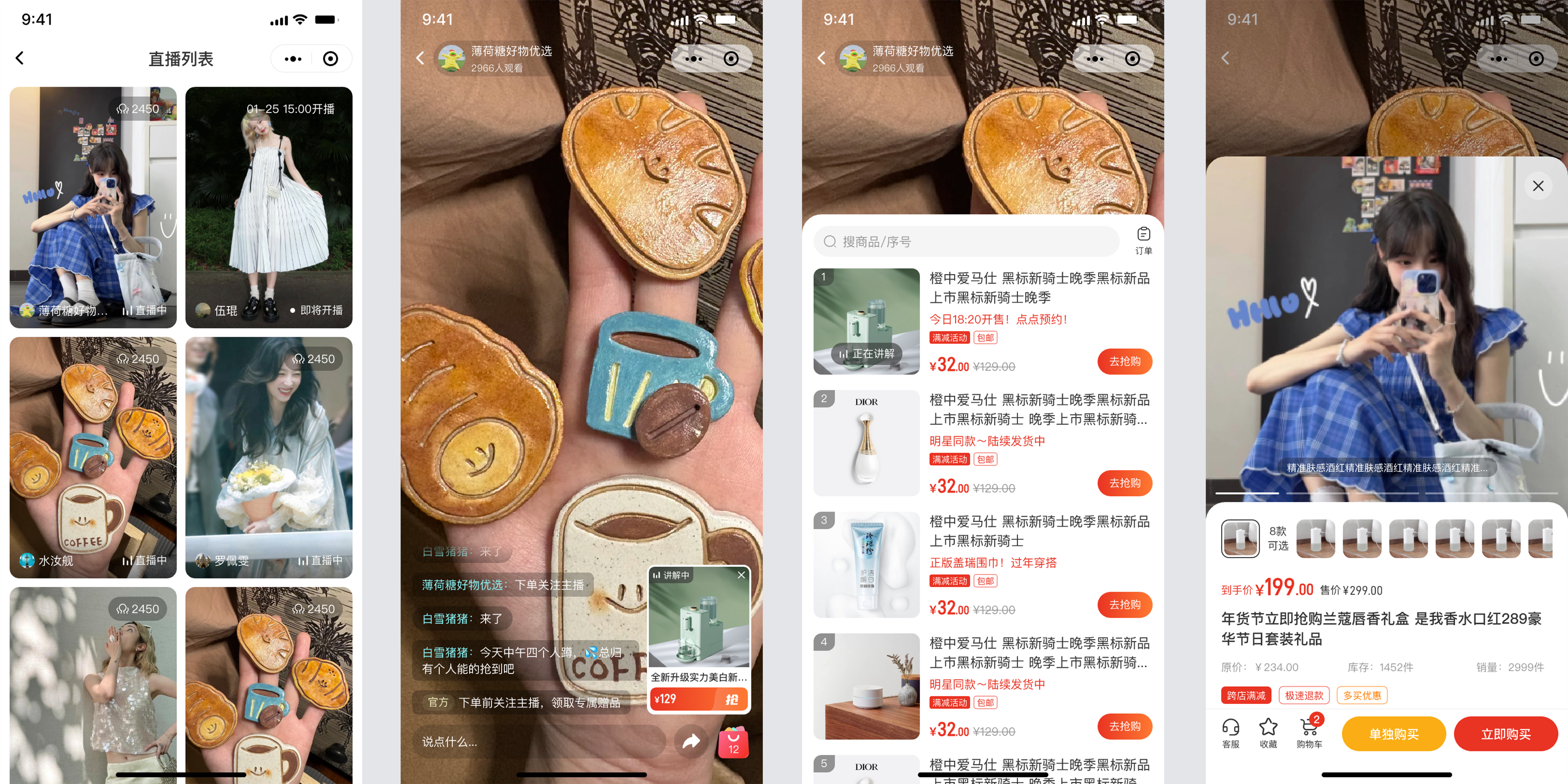Contact 客服 customer service
Image resolution: width=1568 pixels, height=784 pixels.
click(x=1230, y=732)
